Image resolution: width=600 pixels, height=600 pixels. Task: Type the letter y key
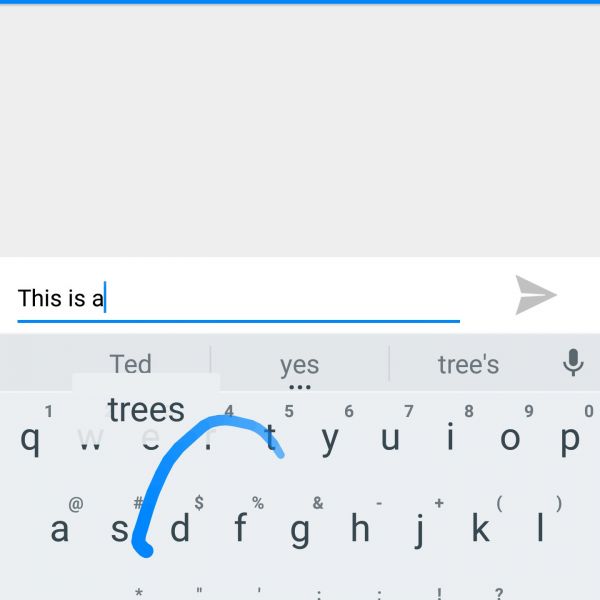[330, 438]
